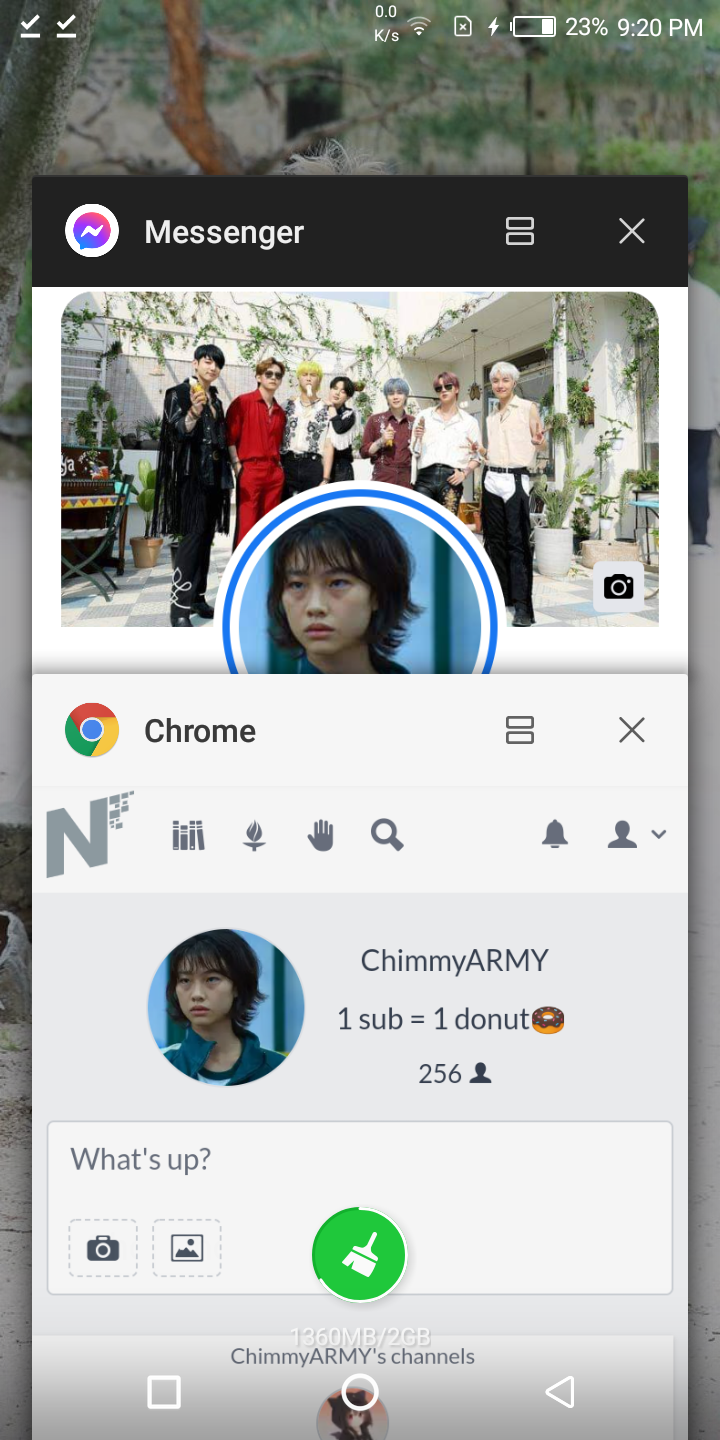Close the Chrome app card
Viewport: 720px width, 1440px height.
[632, 731]
